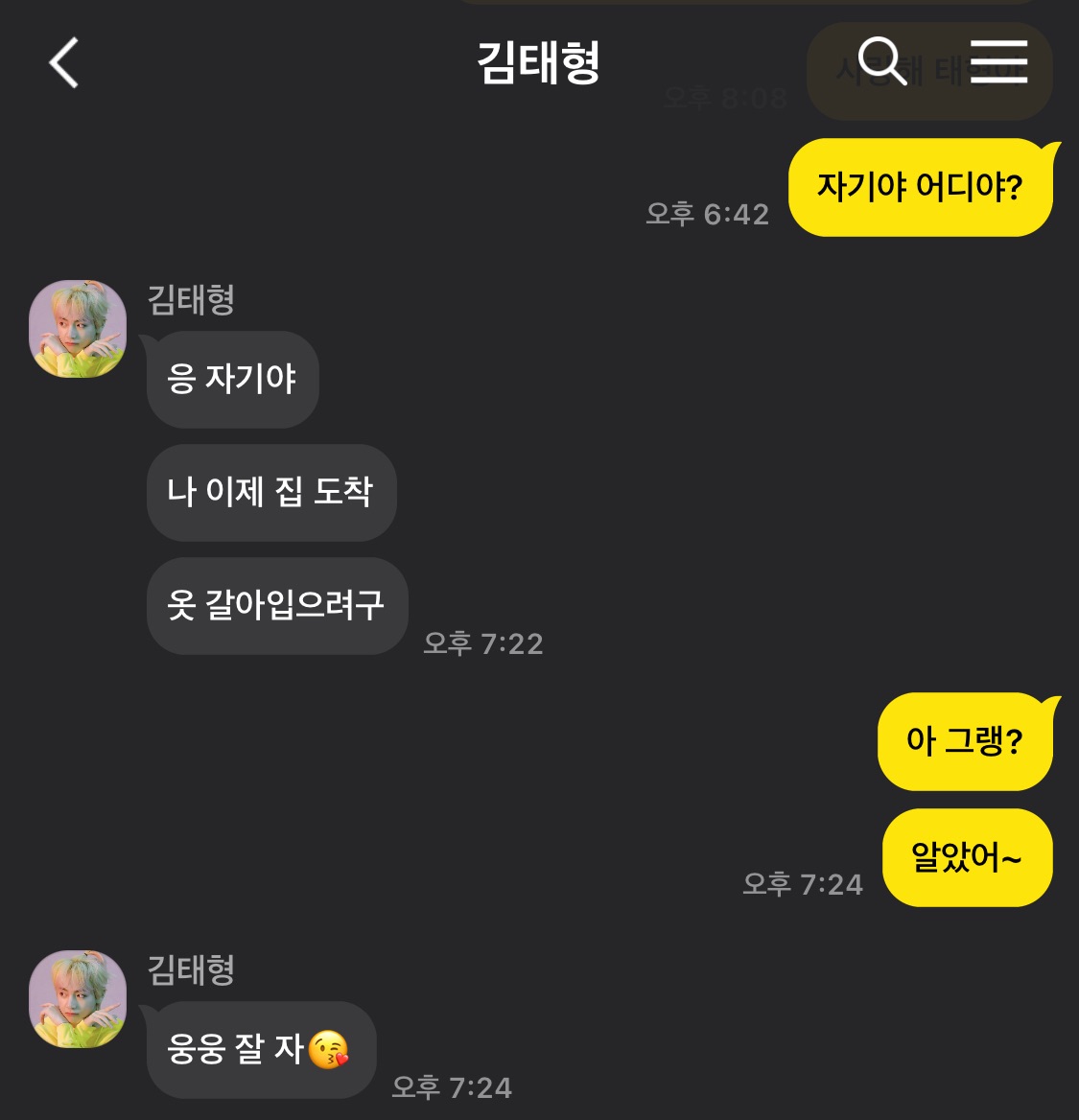Screen dimensions: 1079x1120
Task: Open the chat room hamburger menu
Action: tap(998, 62)
